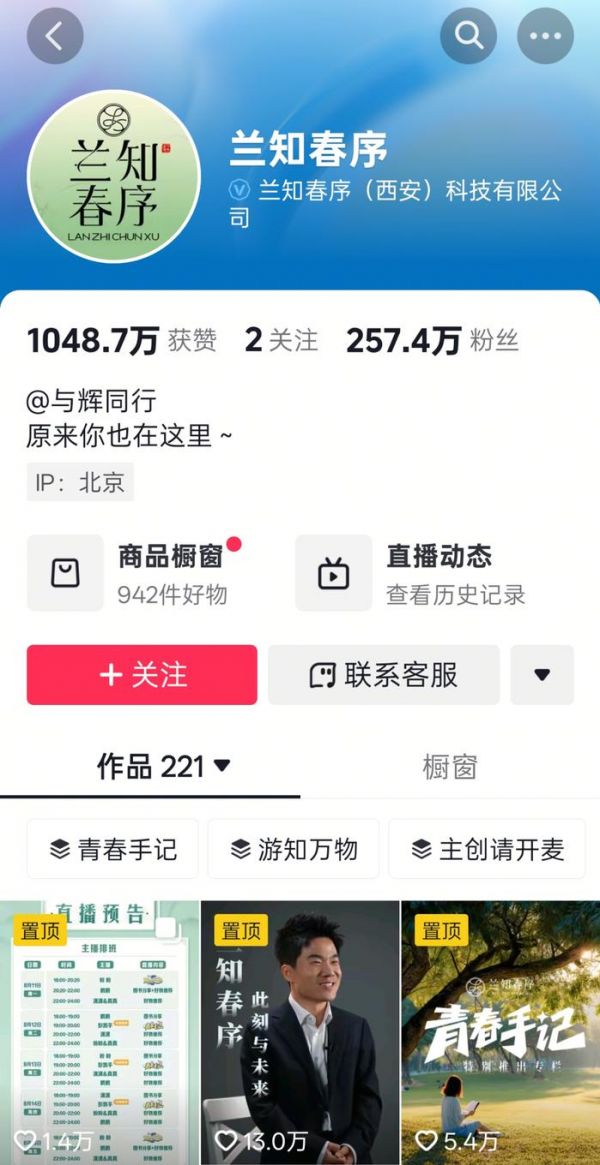Select the 游知万物 collection chip
600x1165 pixels.
293,849
